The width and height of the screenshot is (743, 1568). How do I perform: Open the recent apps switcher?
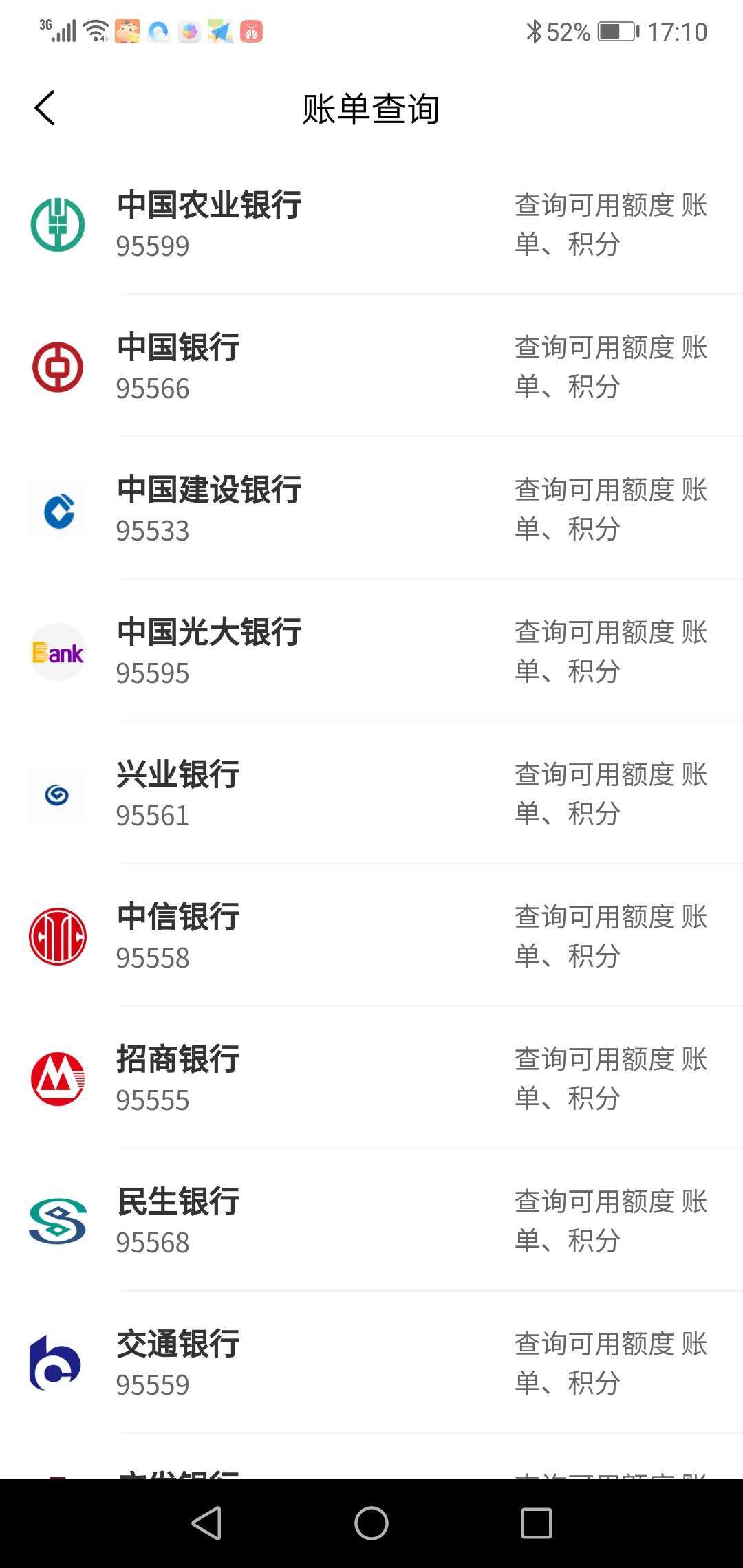536,1523
